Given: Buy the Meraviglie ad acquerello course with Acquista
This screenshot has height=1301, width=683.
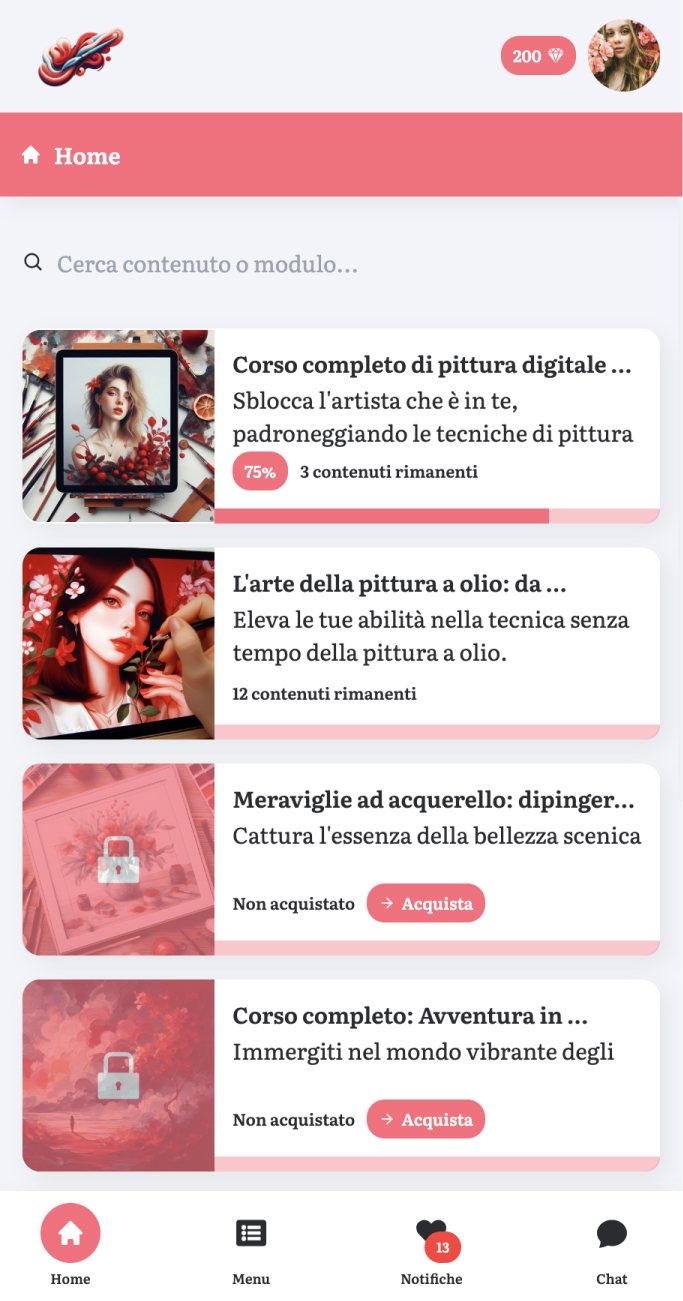Looking at the screenshot, I should (x=425, y=903).
